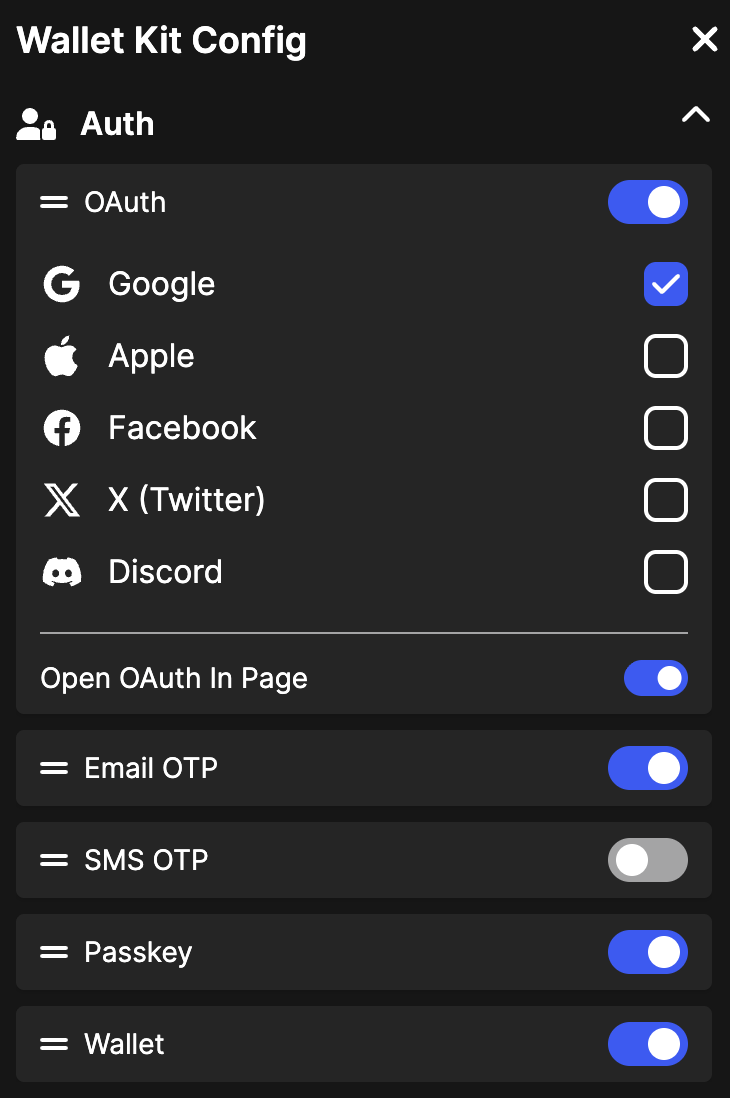The height and width of the screenshot is (1098, 730).
Task: Click the Google icon next to Google label
Action: pos(61,284)
